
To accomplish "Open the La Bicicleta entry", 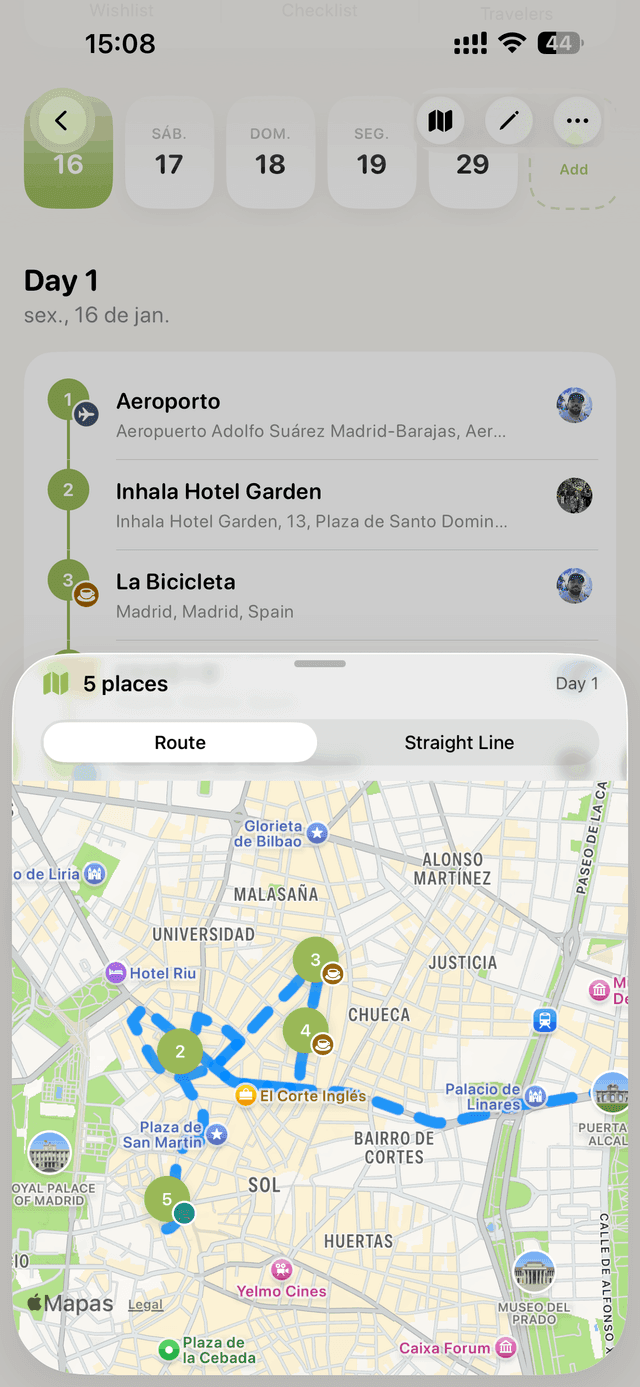I will (x=310, y=594).
